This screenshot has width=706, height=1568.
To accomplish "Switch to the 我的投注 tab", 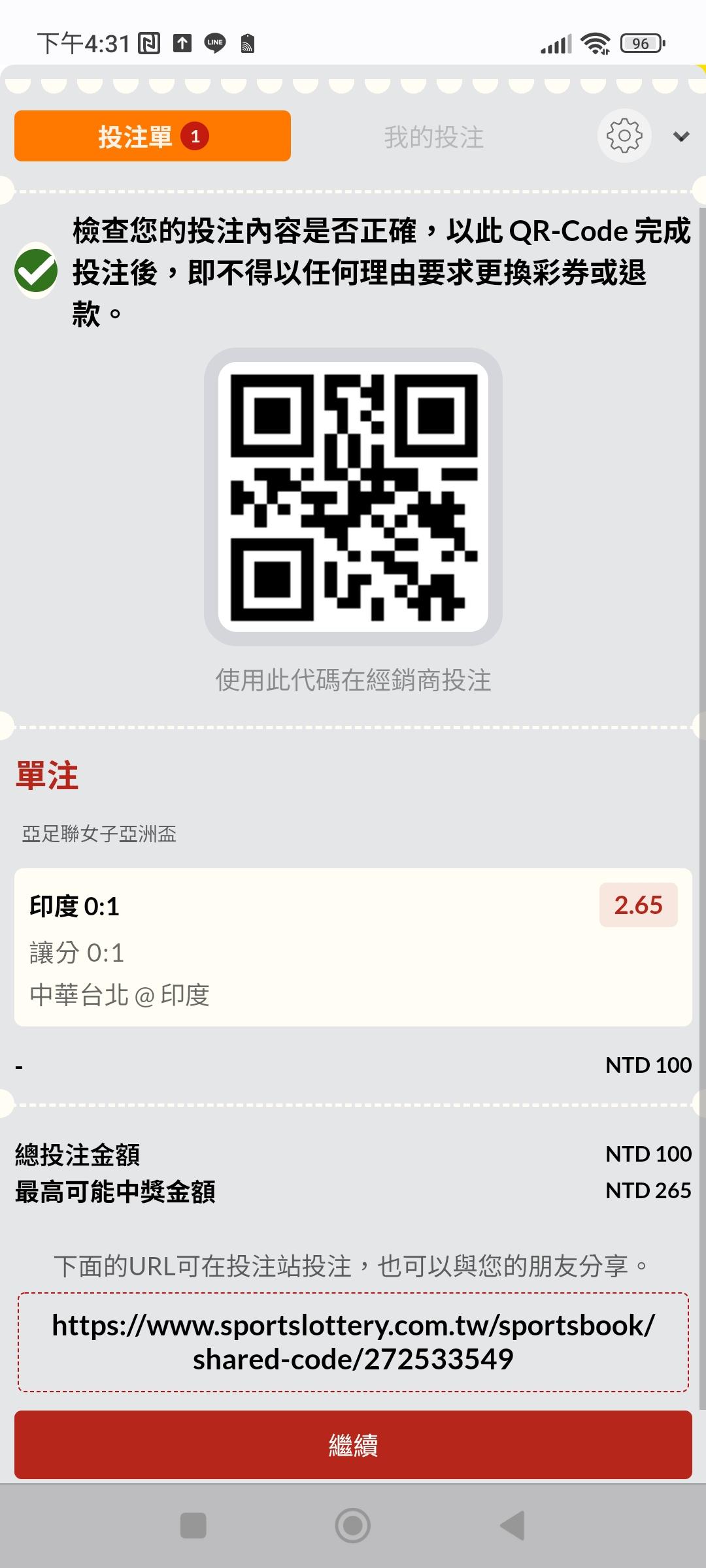I will tap(433, 137).
